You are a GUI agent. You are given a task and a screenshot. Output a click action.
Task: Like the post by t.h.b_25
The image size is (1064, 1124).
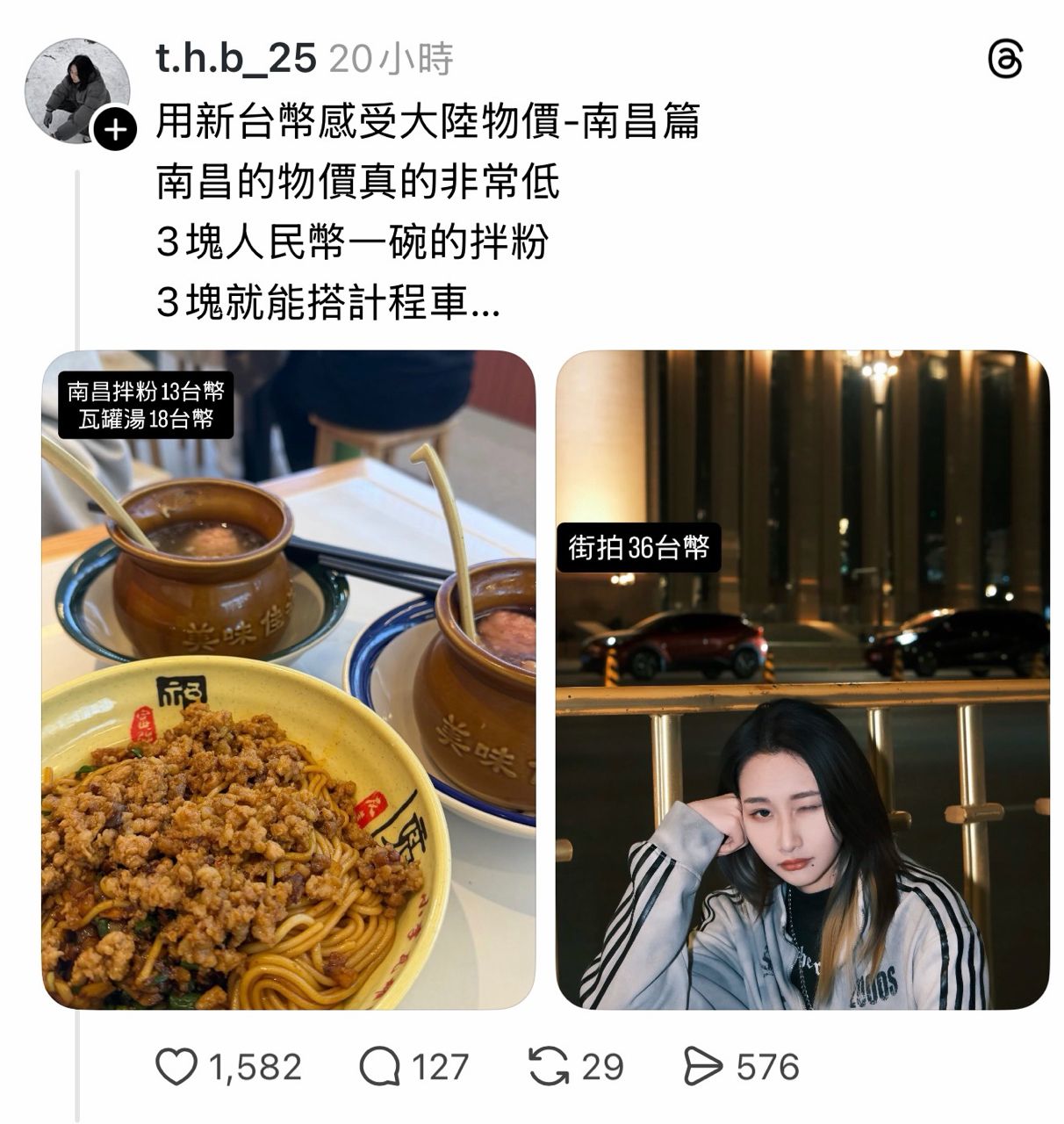(x=176, y=1067)
